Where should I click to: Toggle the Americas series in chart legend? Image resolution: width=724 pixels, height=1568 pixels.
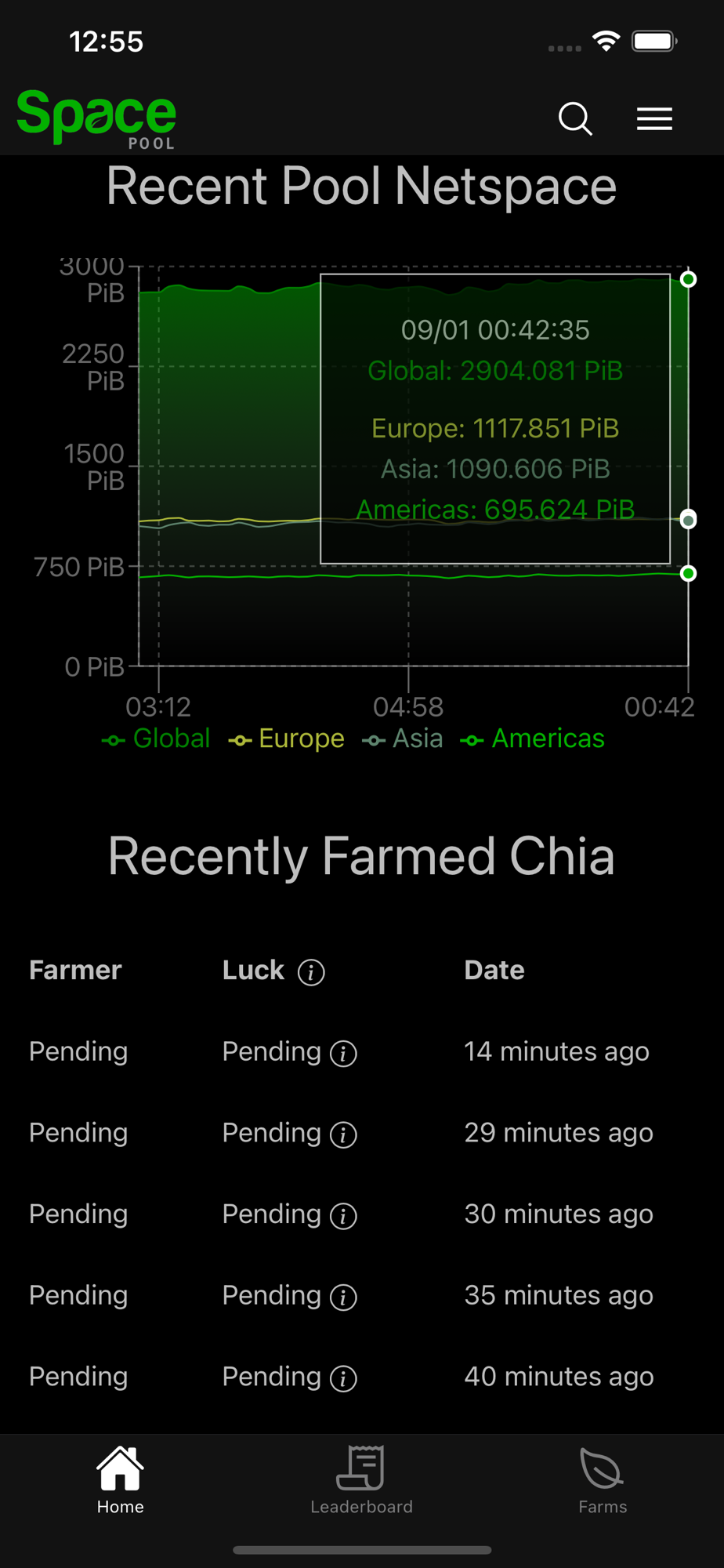(x=532, y=739)
